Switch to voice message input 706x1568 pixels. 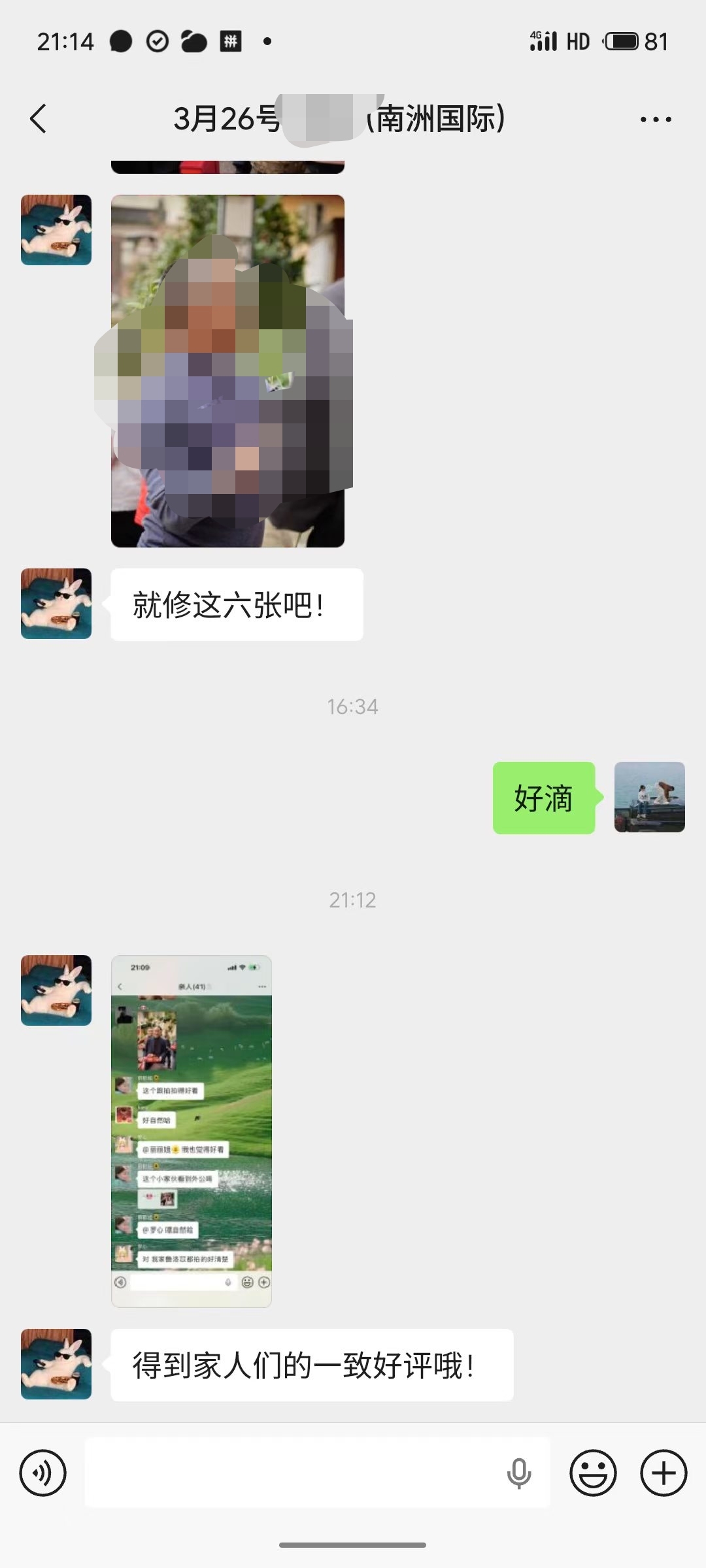pyautogui.click(x=43, y=1473)
